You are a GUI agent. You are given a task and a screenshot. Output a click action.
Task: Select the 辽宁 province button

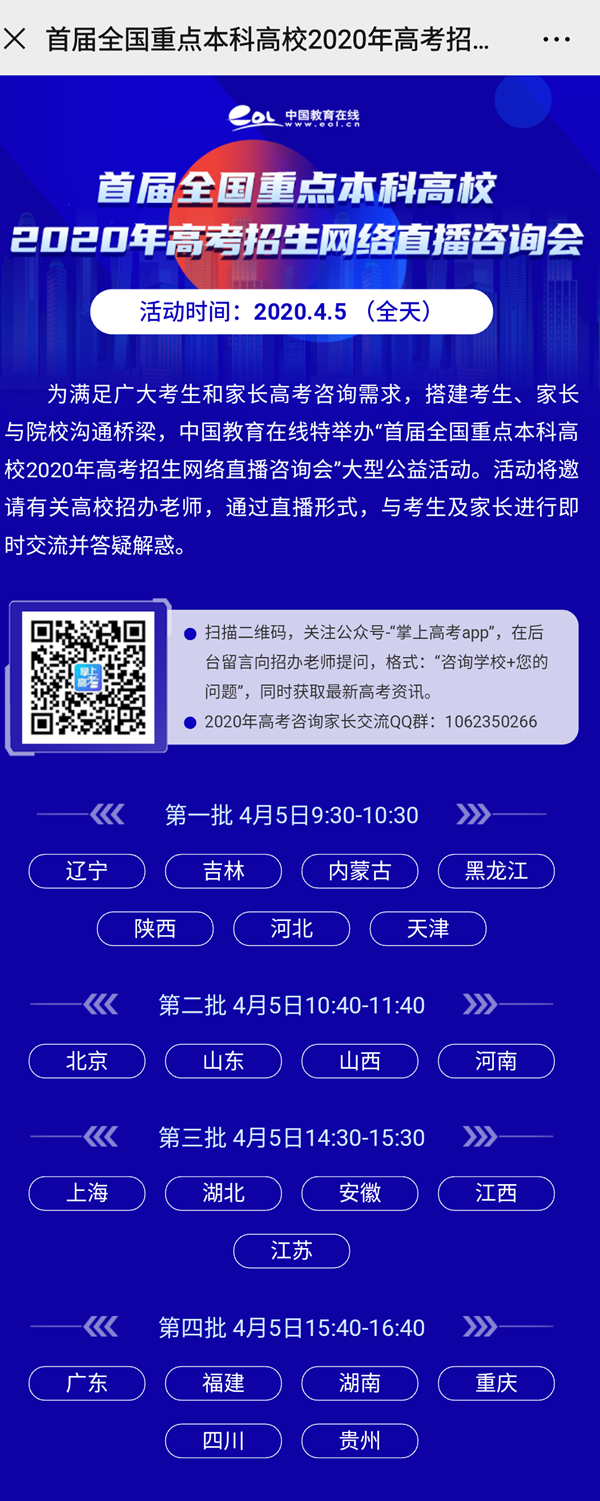87,871
